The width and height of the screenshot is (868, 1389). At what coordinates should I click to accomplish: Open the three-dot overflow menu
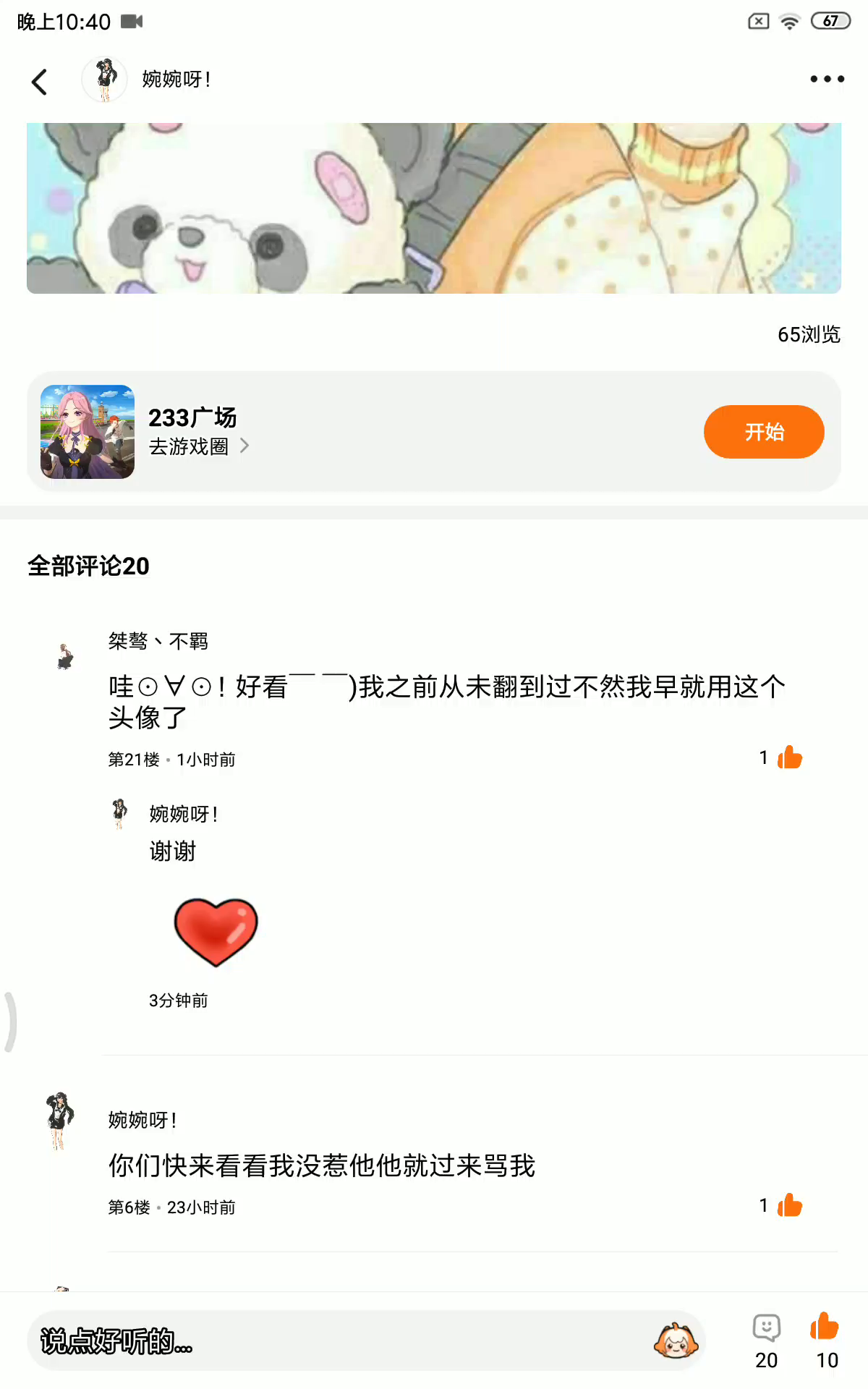(x=827, y=79)
